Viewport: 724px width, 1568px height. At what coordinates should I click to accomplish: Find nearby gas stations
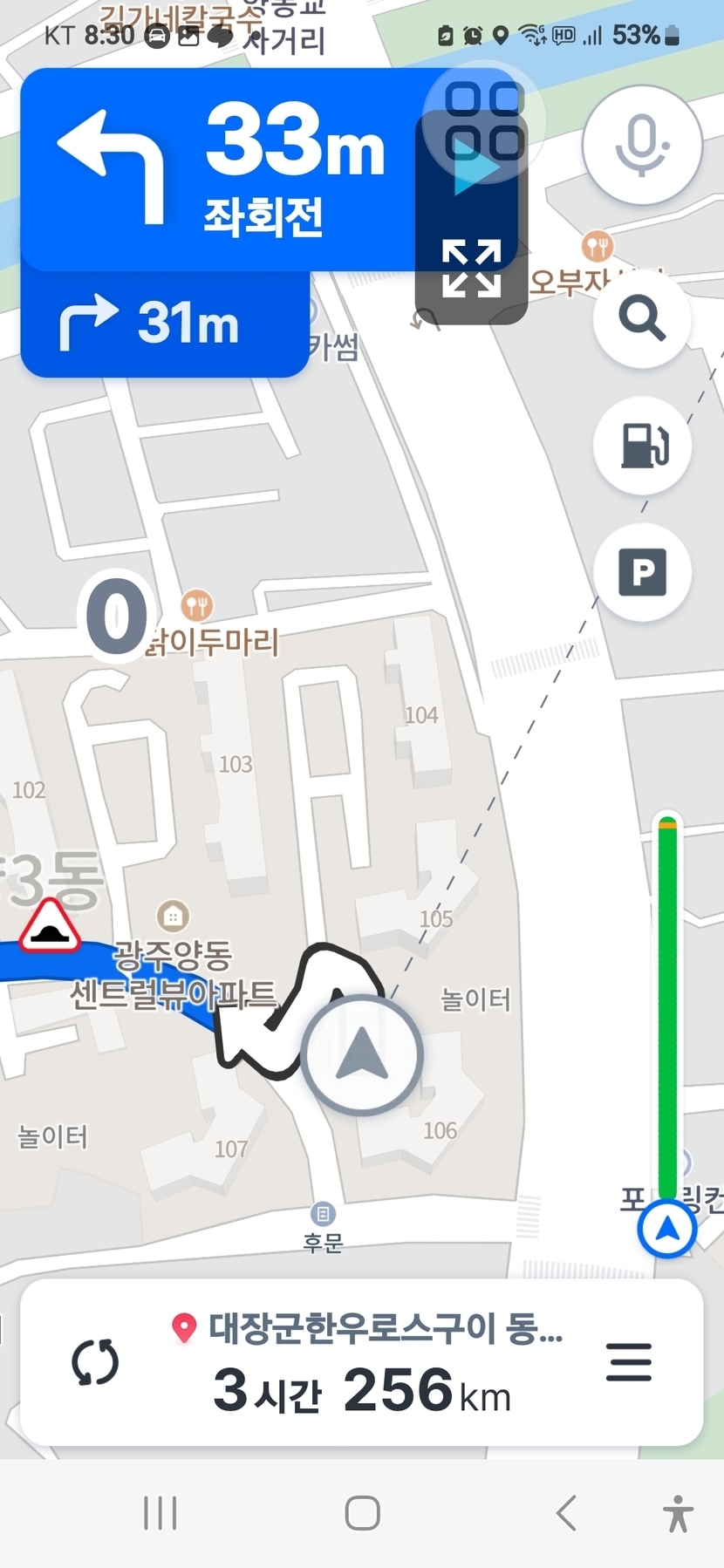click(642, 446)
